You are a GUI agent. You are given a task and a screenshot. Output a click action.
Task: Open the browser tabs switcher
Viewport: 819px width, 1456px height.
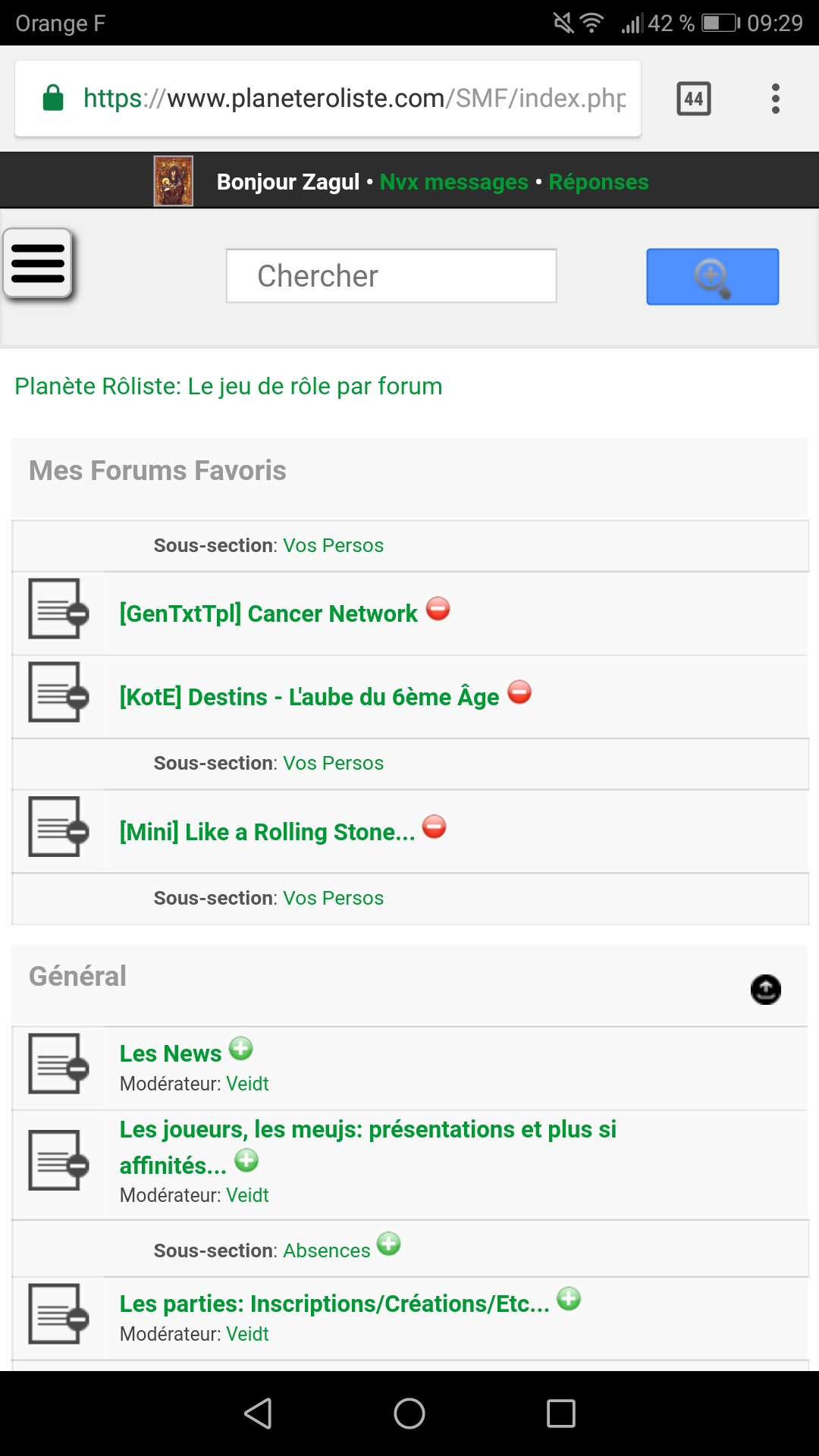point(693,99)
